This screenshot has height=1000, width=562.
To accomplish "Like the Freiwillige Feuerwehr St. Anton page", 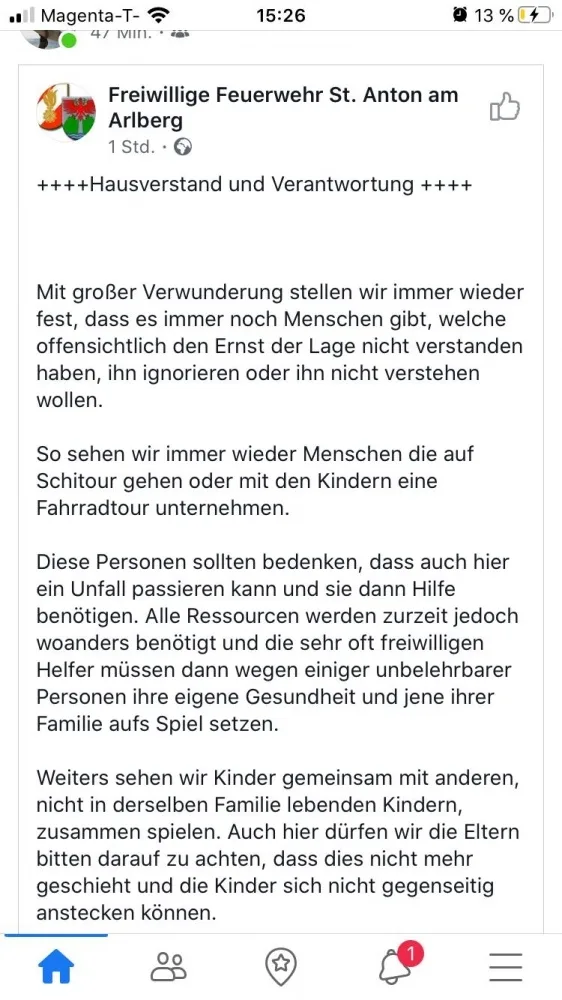I will (505, 107).
